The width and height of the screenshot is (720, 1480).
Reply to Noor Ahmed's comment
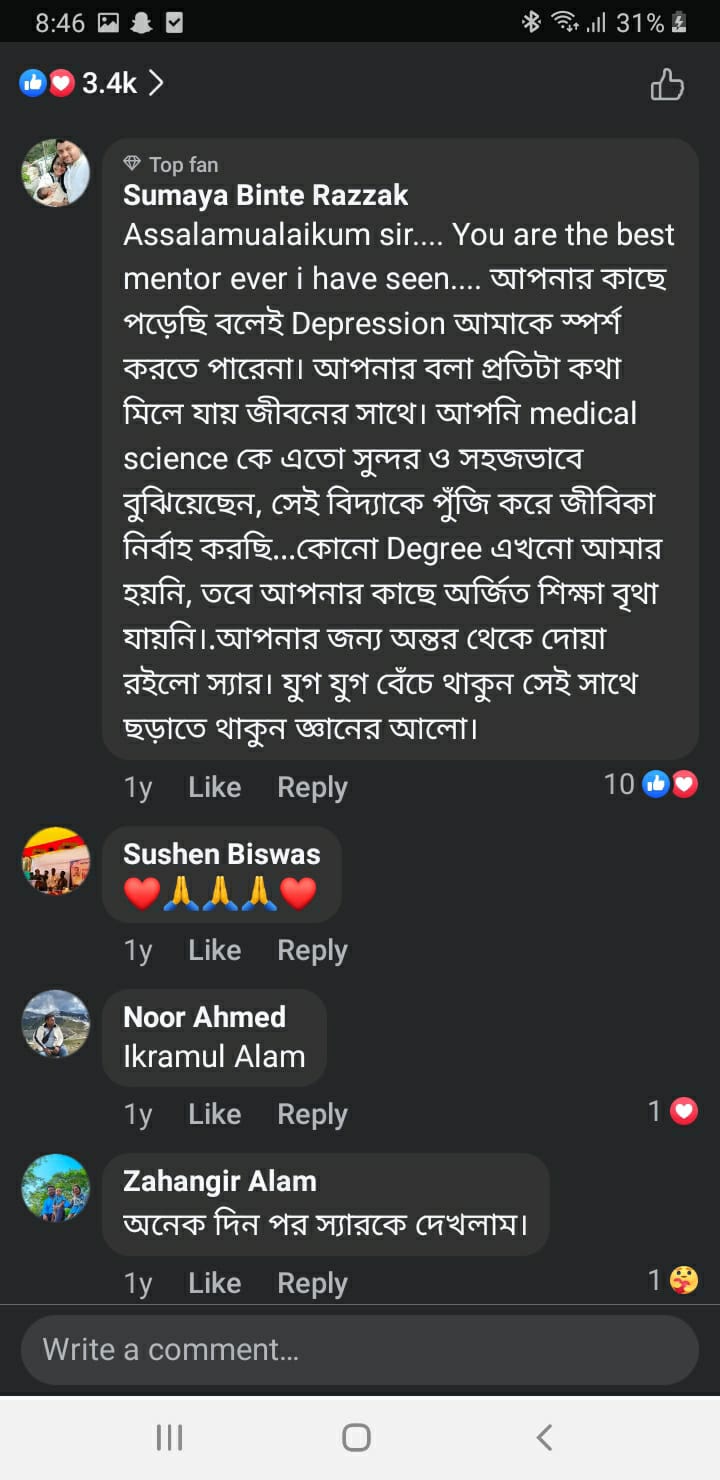[312, 1114]
